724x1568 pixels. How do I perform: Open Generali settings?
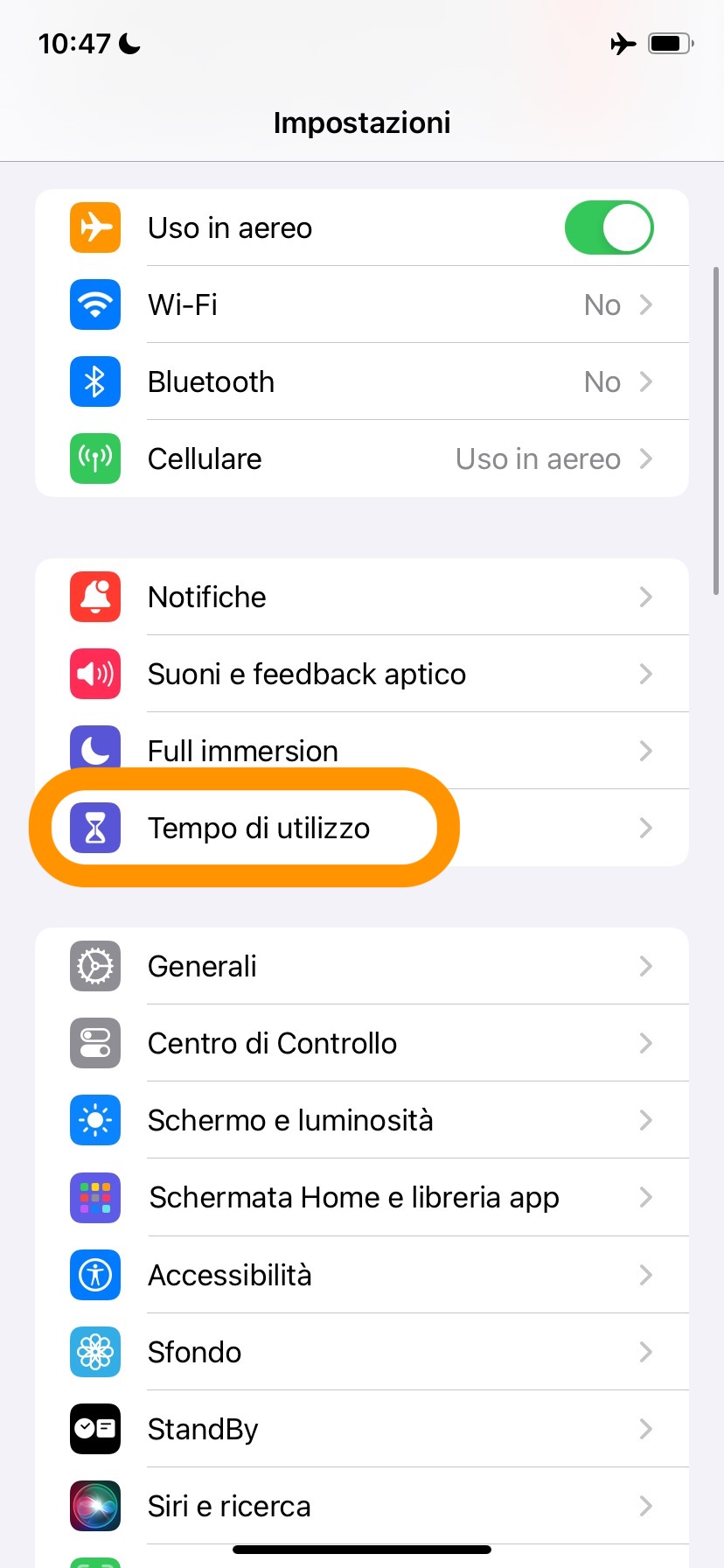(362, 966)
